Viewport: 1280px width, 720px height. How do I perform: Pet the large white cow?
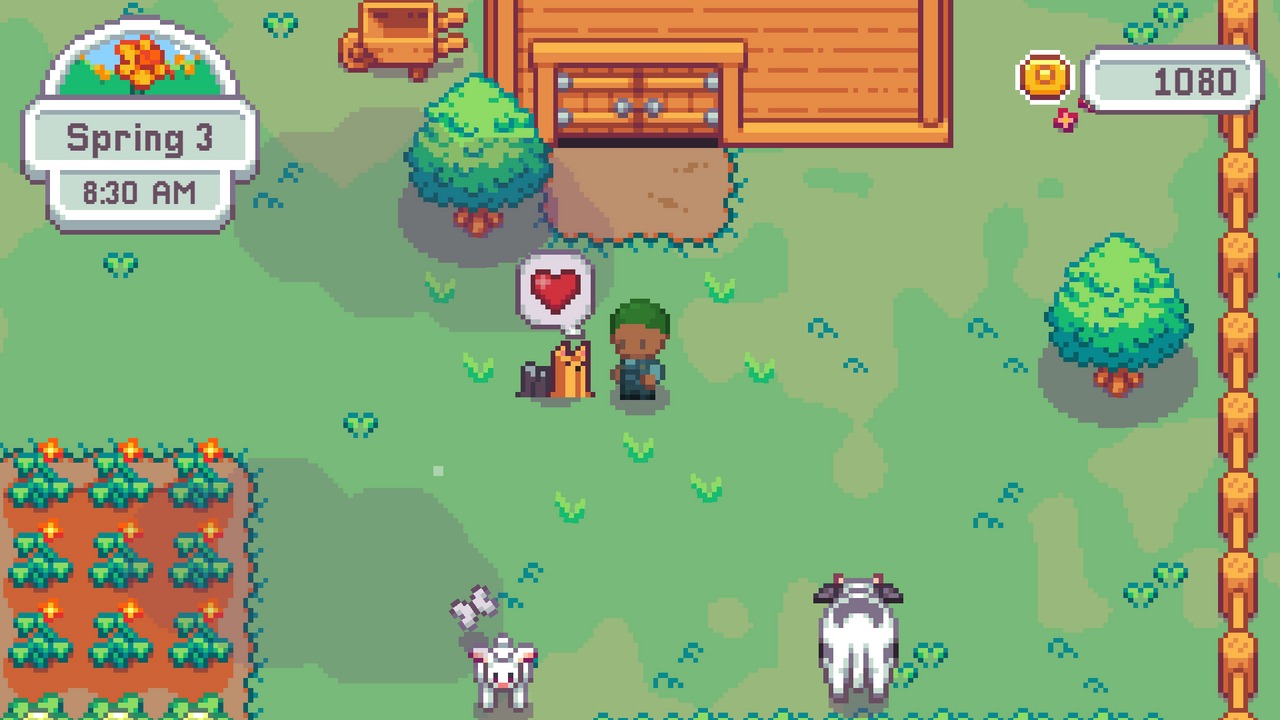click(x=858, y=638)
